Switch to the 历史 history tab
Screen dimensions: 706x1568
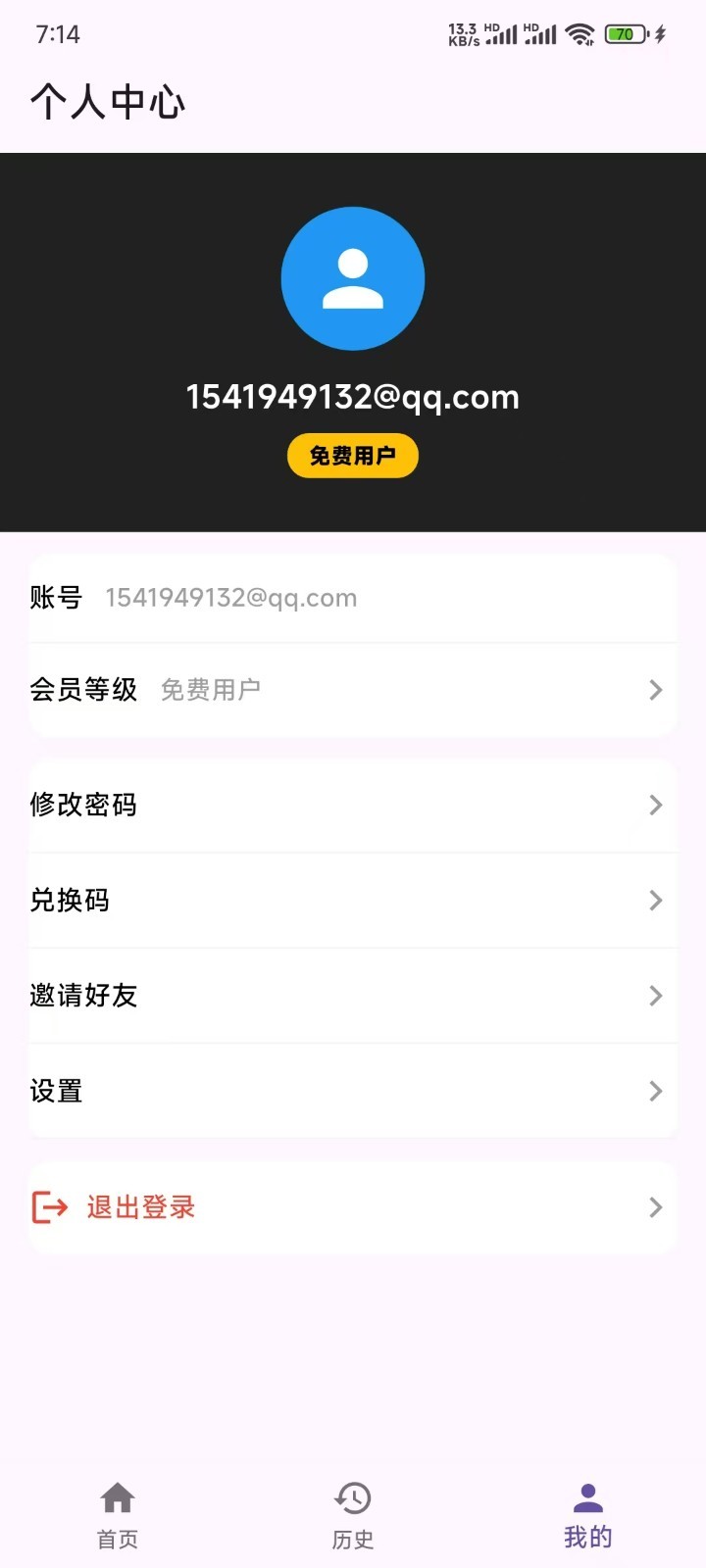coord(353,1515)
